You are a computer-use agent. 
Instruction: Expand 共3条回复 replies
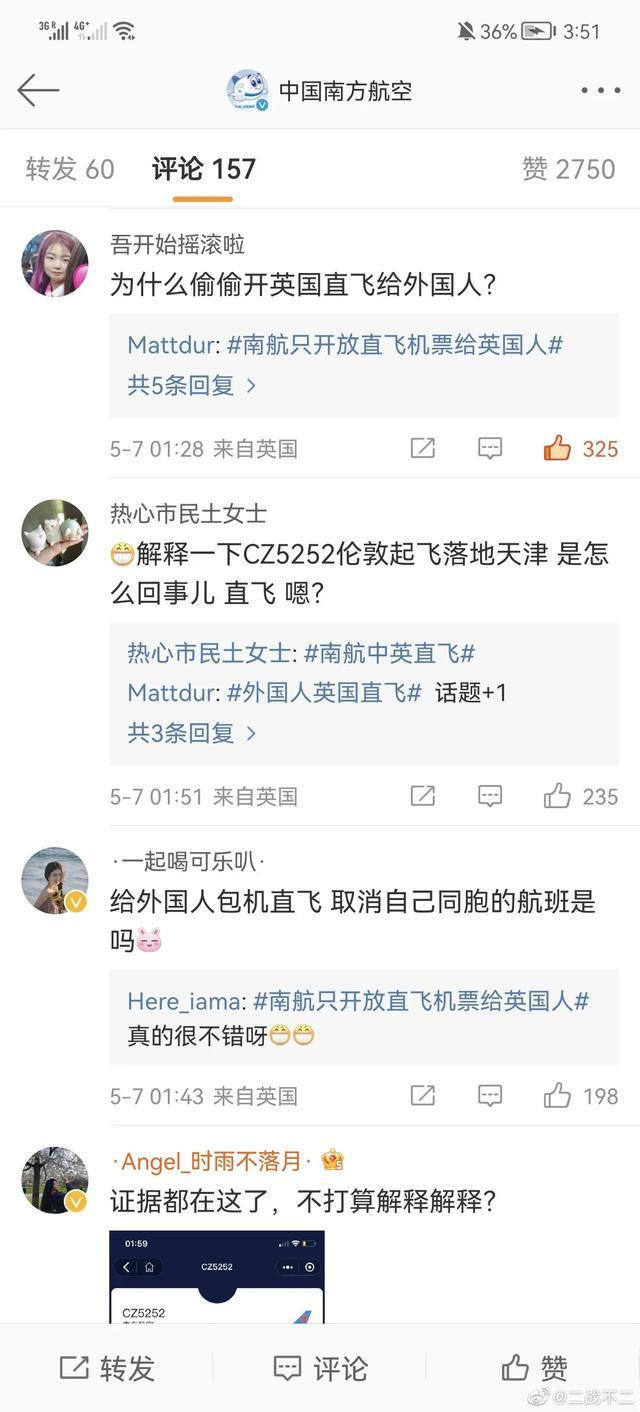(x=191, y=733)
